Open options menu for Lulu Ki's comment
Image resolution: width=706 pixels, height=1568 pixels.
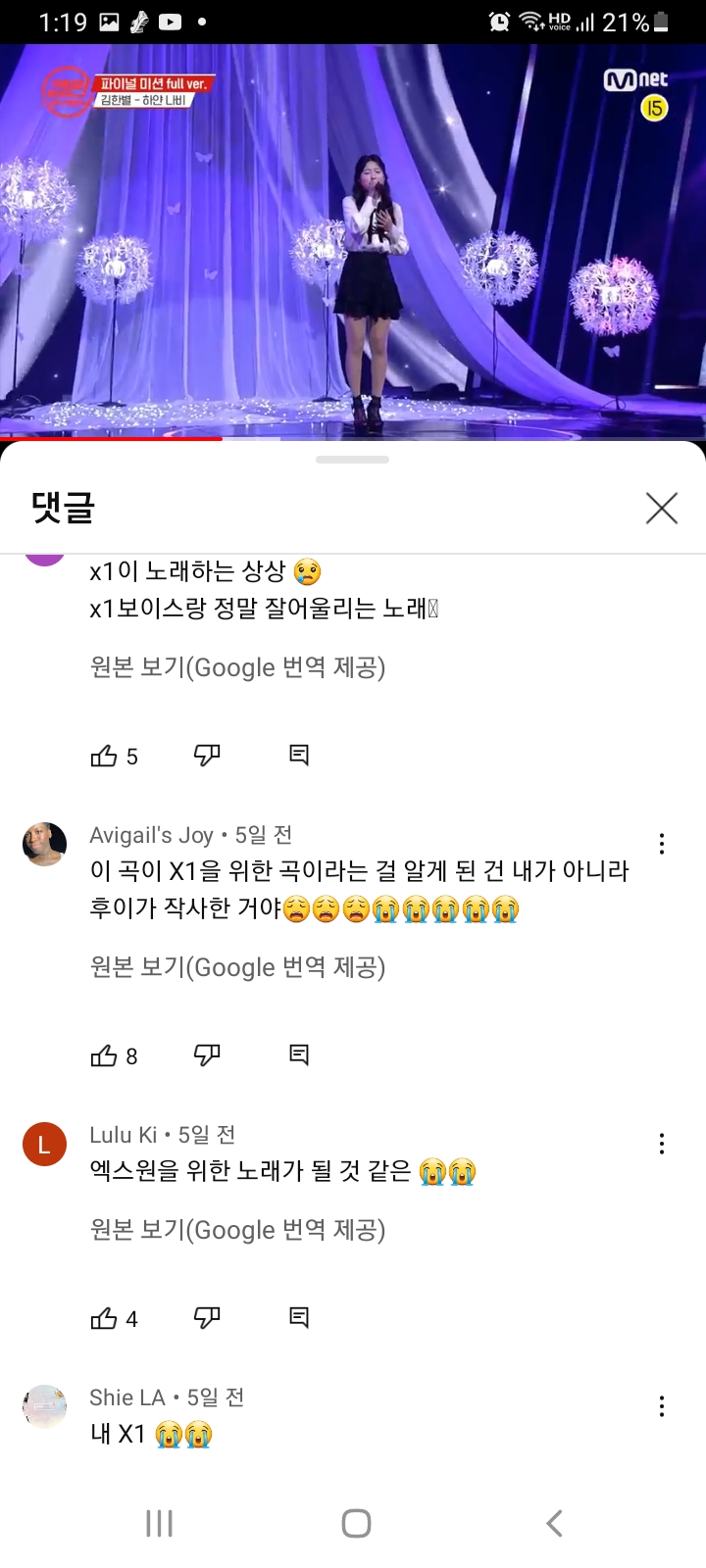[x=662, y=1144]
